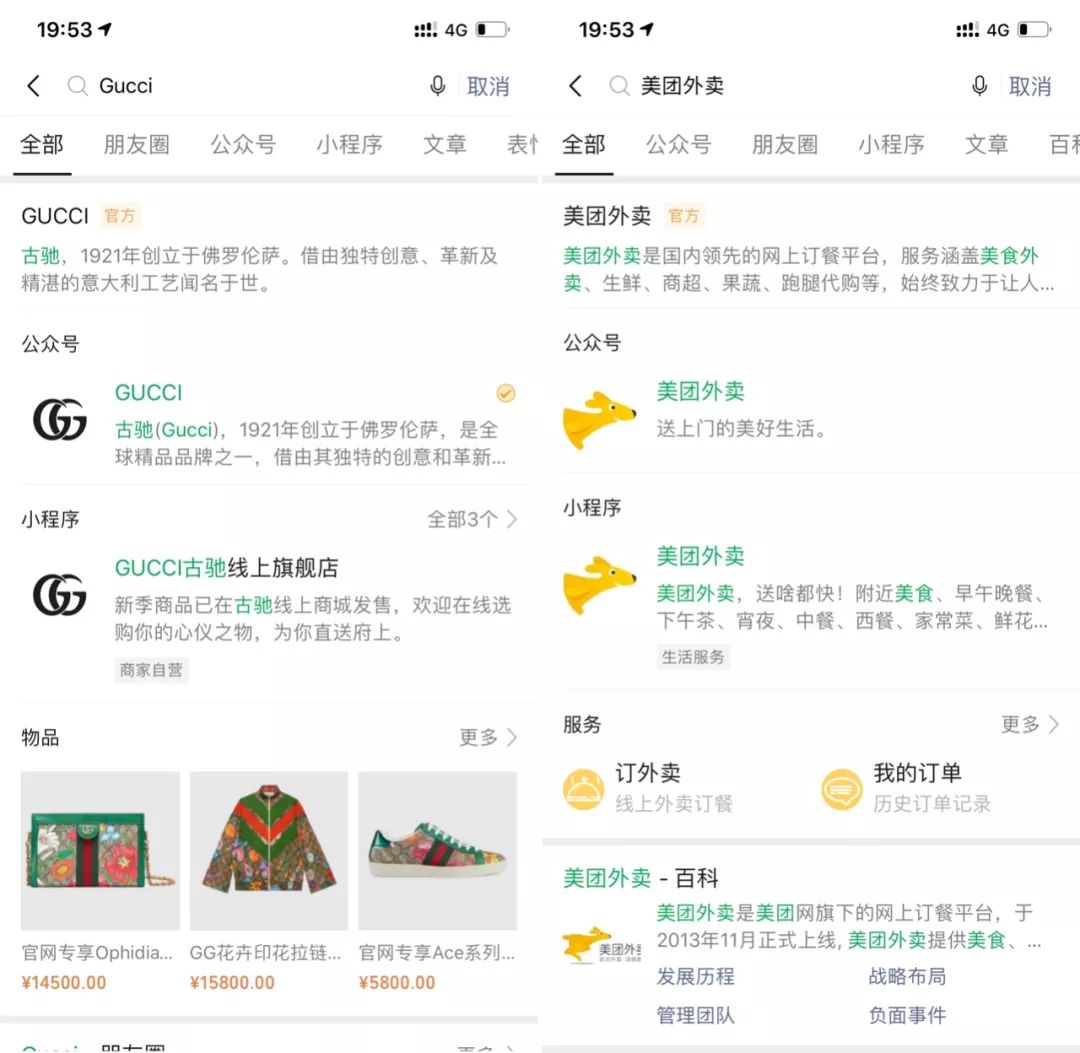Open the 战略布局 encyclopedia link
The image size is (1080, 1053).
pyautogui.click(x=907, y=976)
